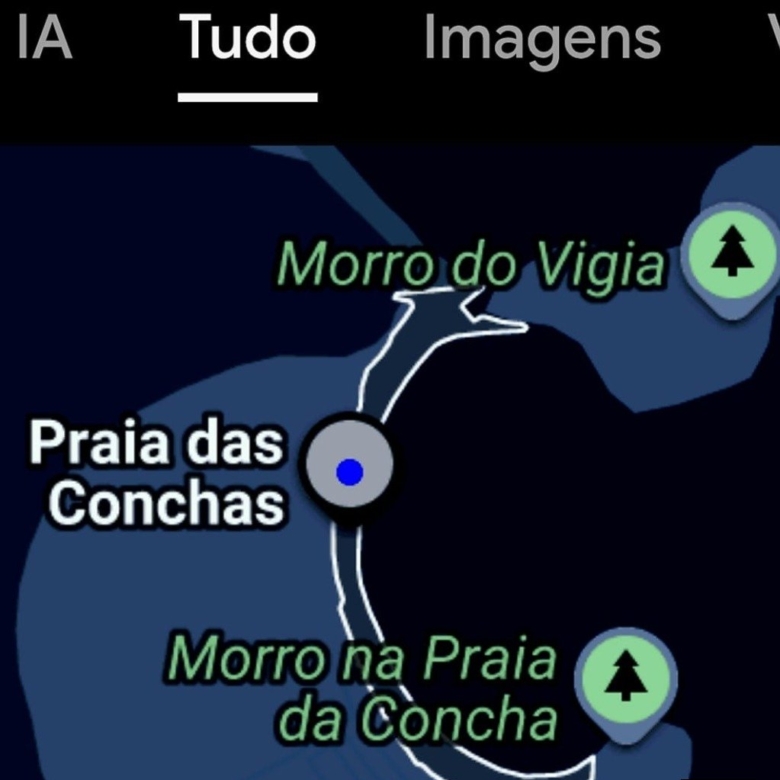Switch to the Imagens tab
This screenshot has width=780, height=780.
point(541,40)
